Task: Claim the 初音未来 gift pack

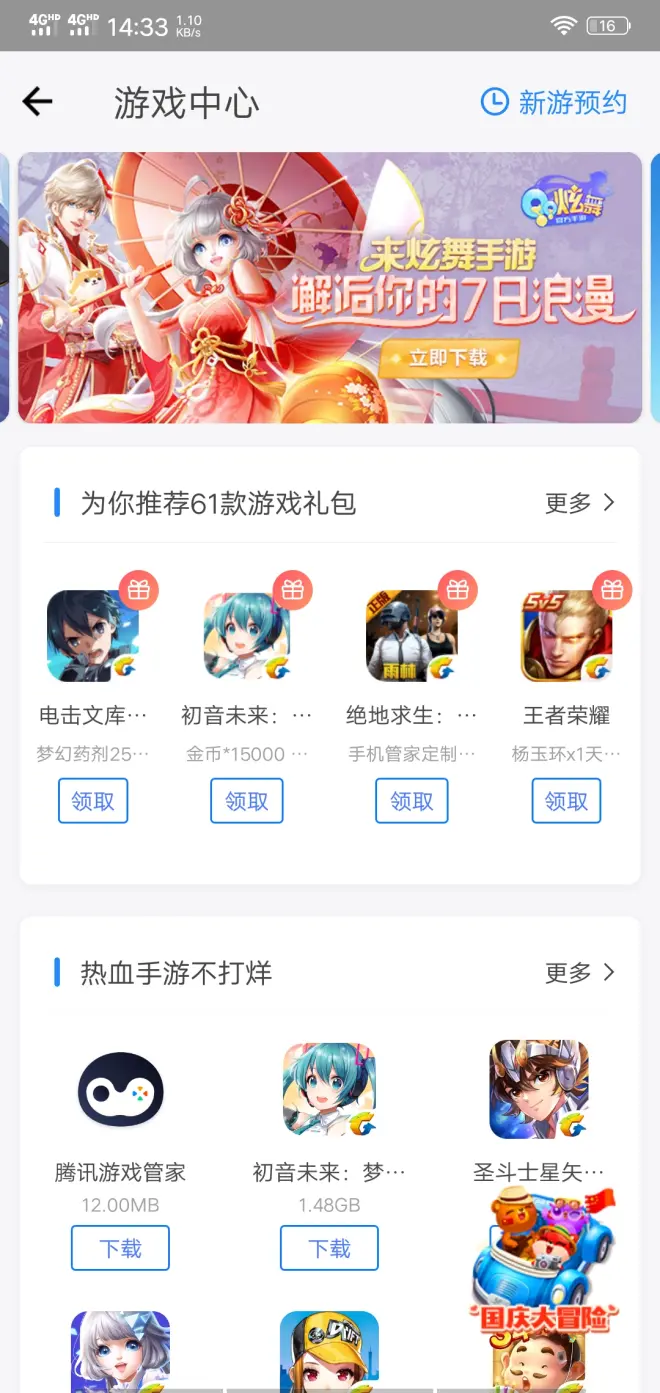Action: point(247,801)
